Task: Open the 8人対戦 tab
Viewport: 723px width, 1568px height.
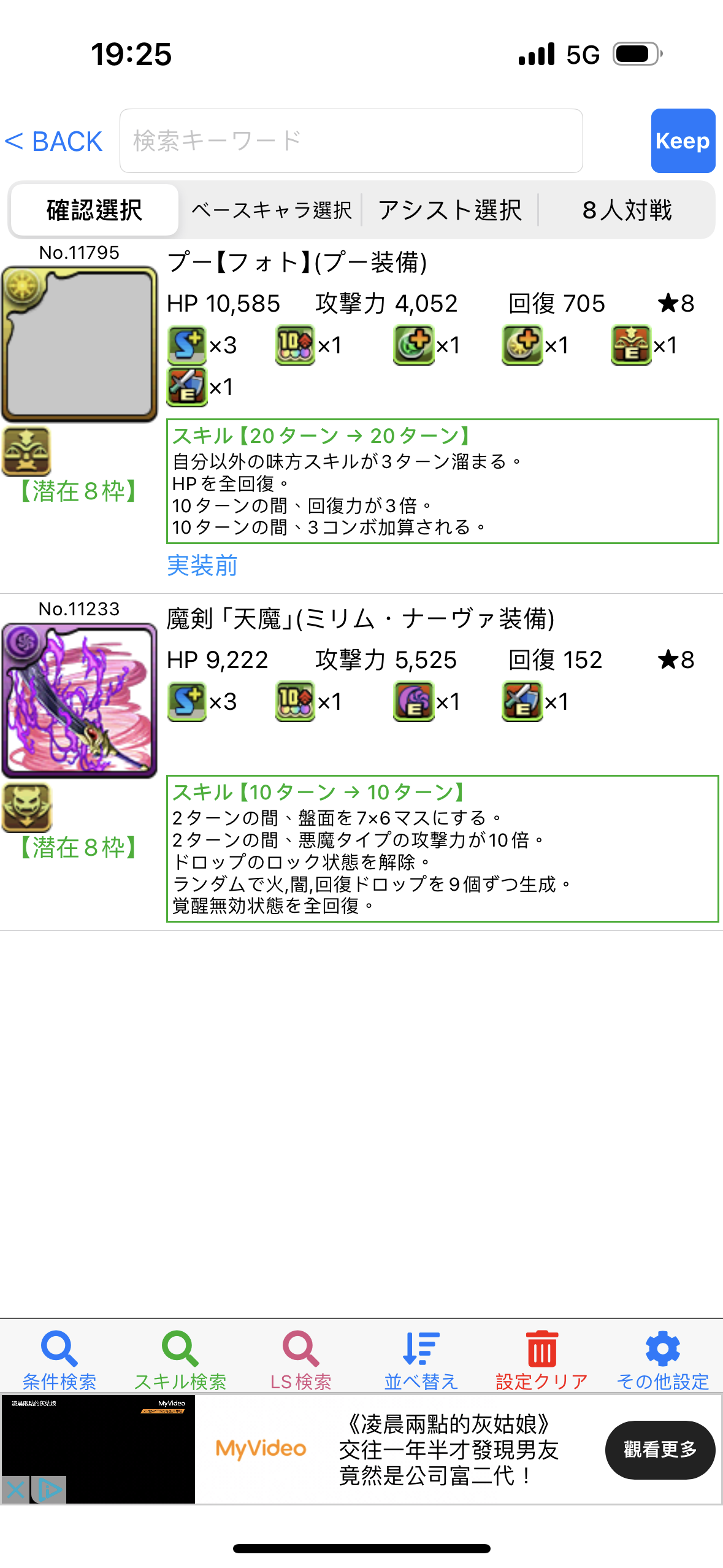Action: click(627, 210)
